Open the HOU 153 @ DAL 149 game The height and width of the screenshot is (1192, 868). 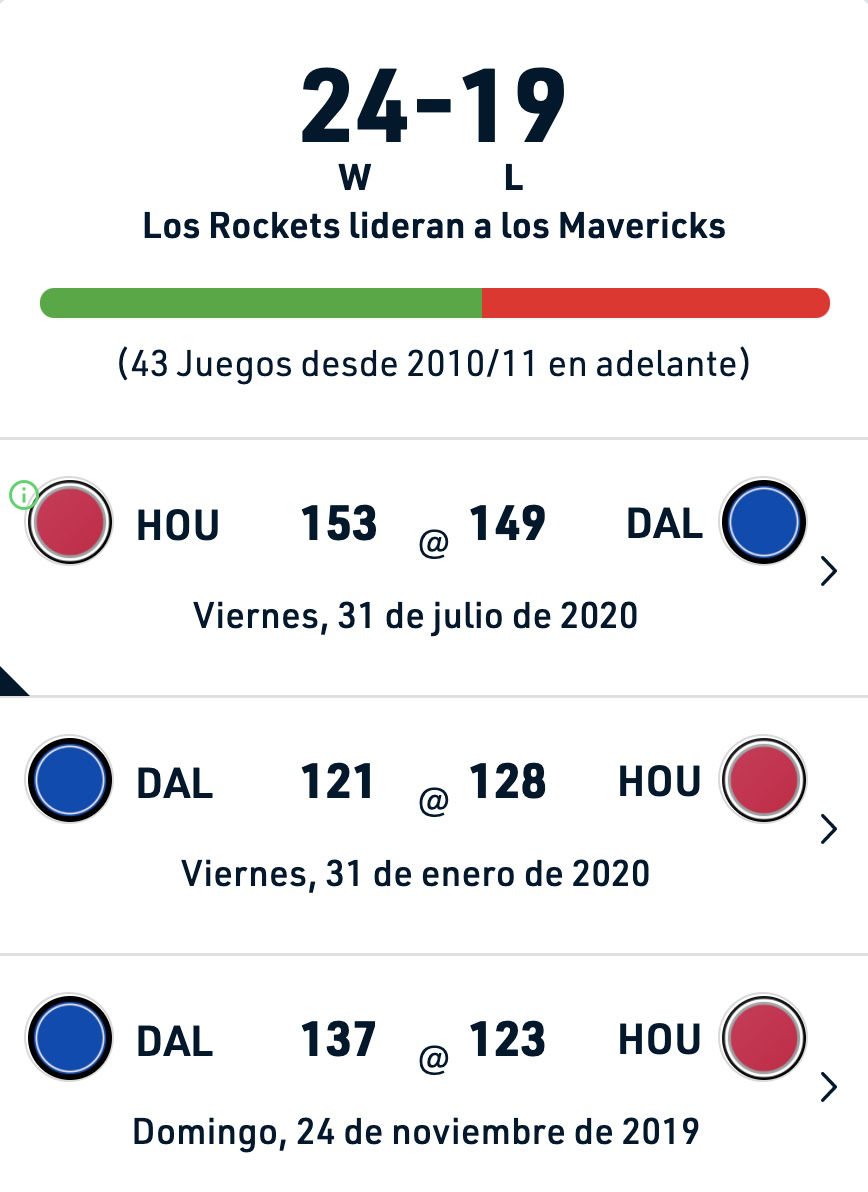tap(434, 567)
